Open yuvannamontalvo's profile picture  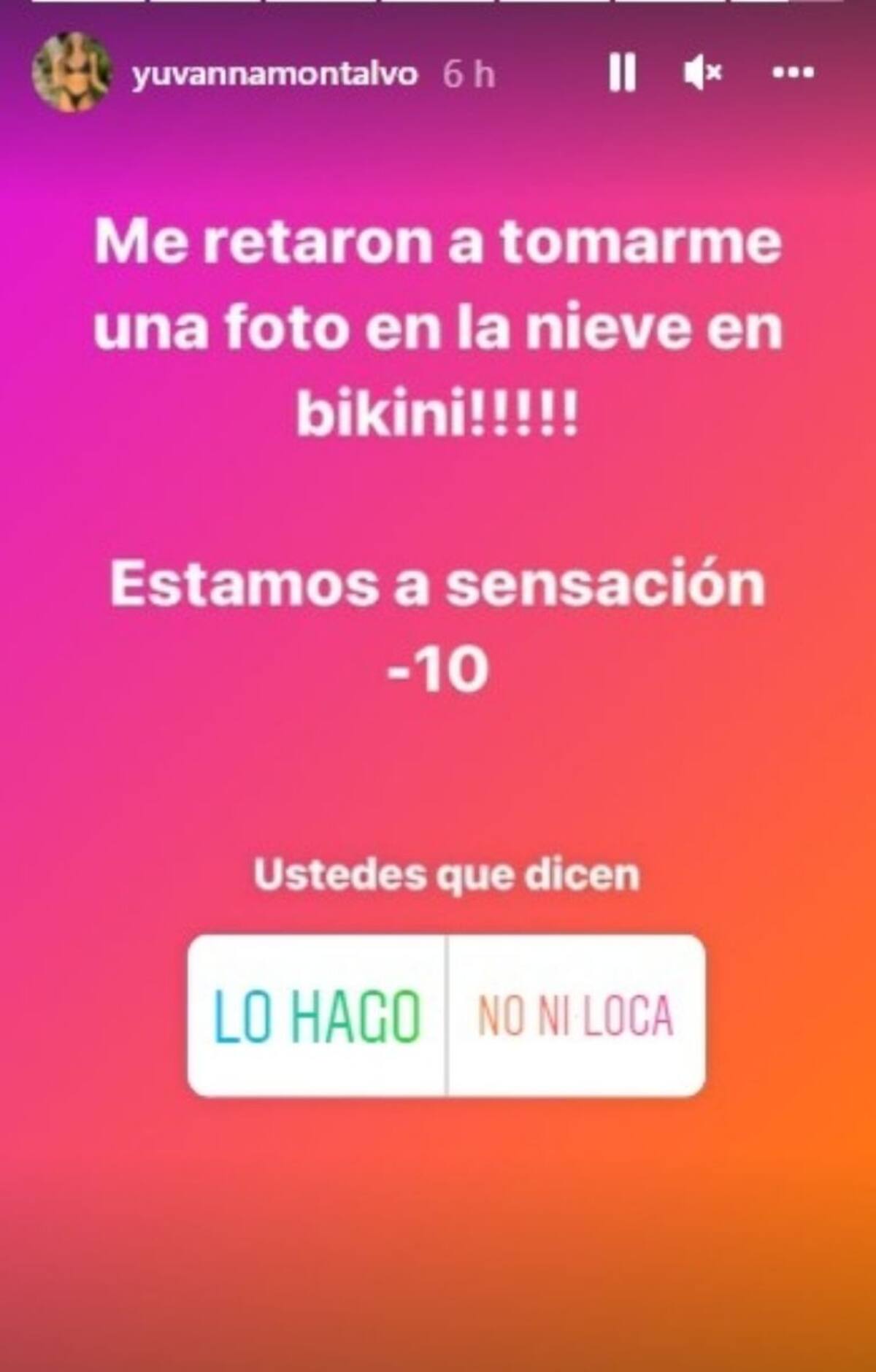72,72
